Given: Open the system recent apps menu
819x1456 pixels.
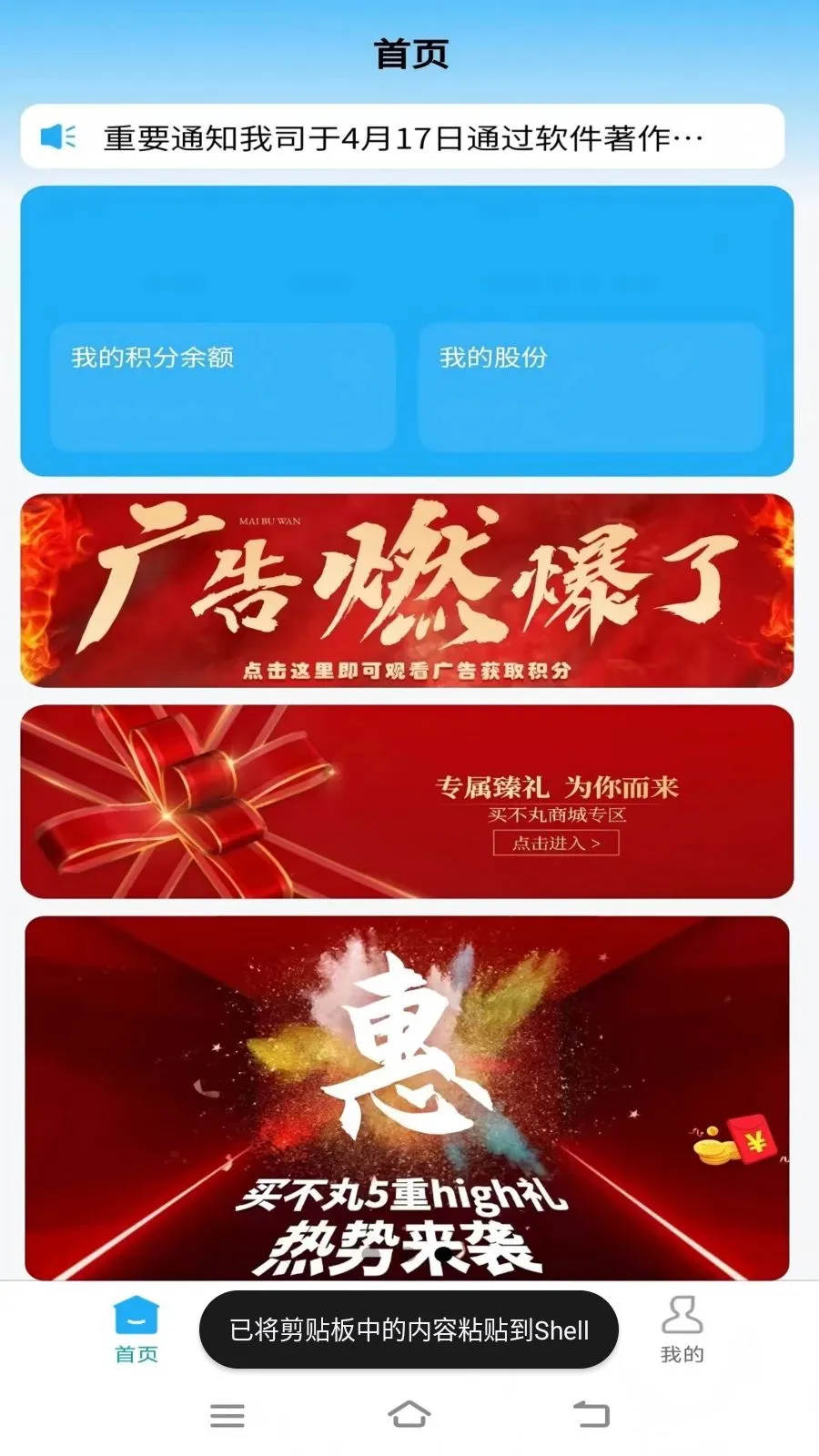Looking at the screenshot, I should point(227,1416).
